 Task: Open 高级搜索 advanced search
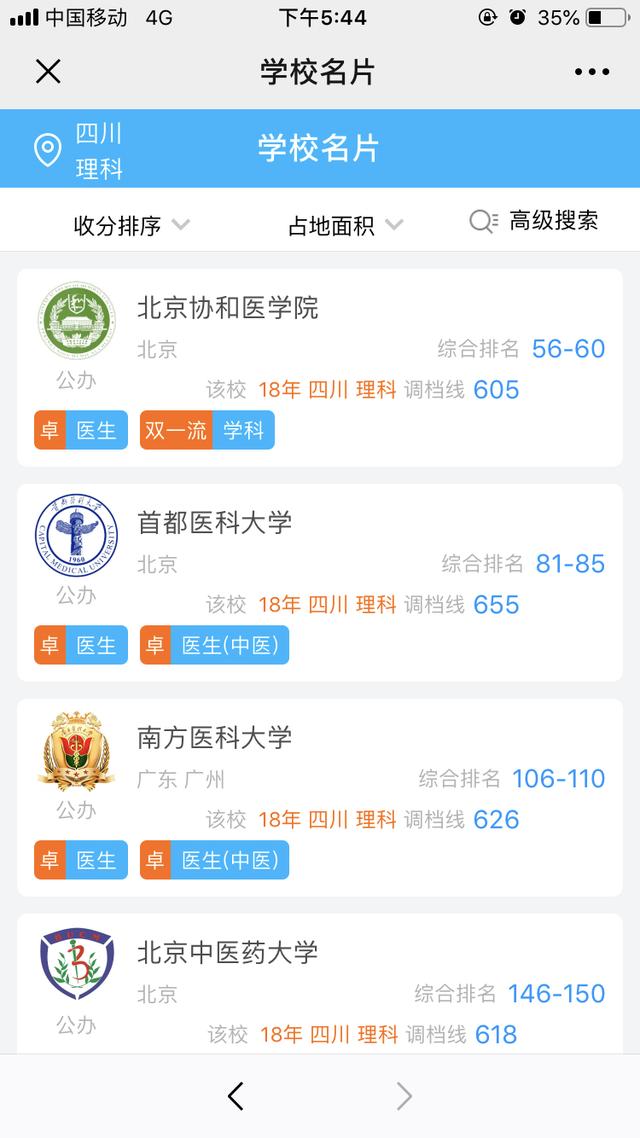click(534, 221)
